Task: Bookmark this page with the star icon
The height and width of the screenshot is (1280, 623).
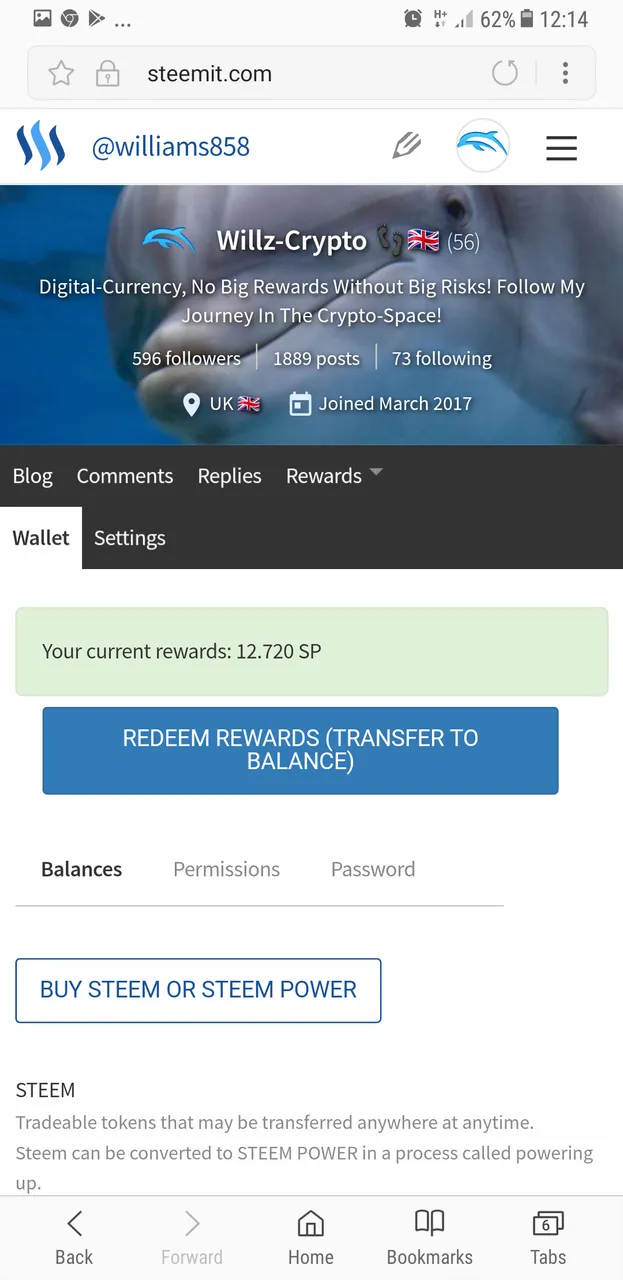Action: 61,73
